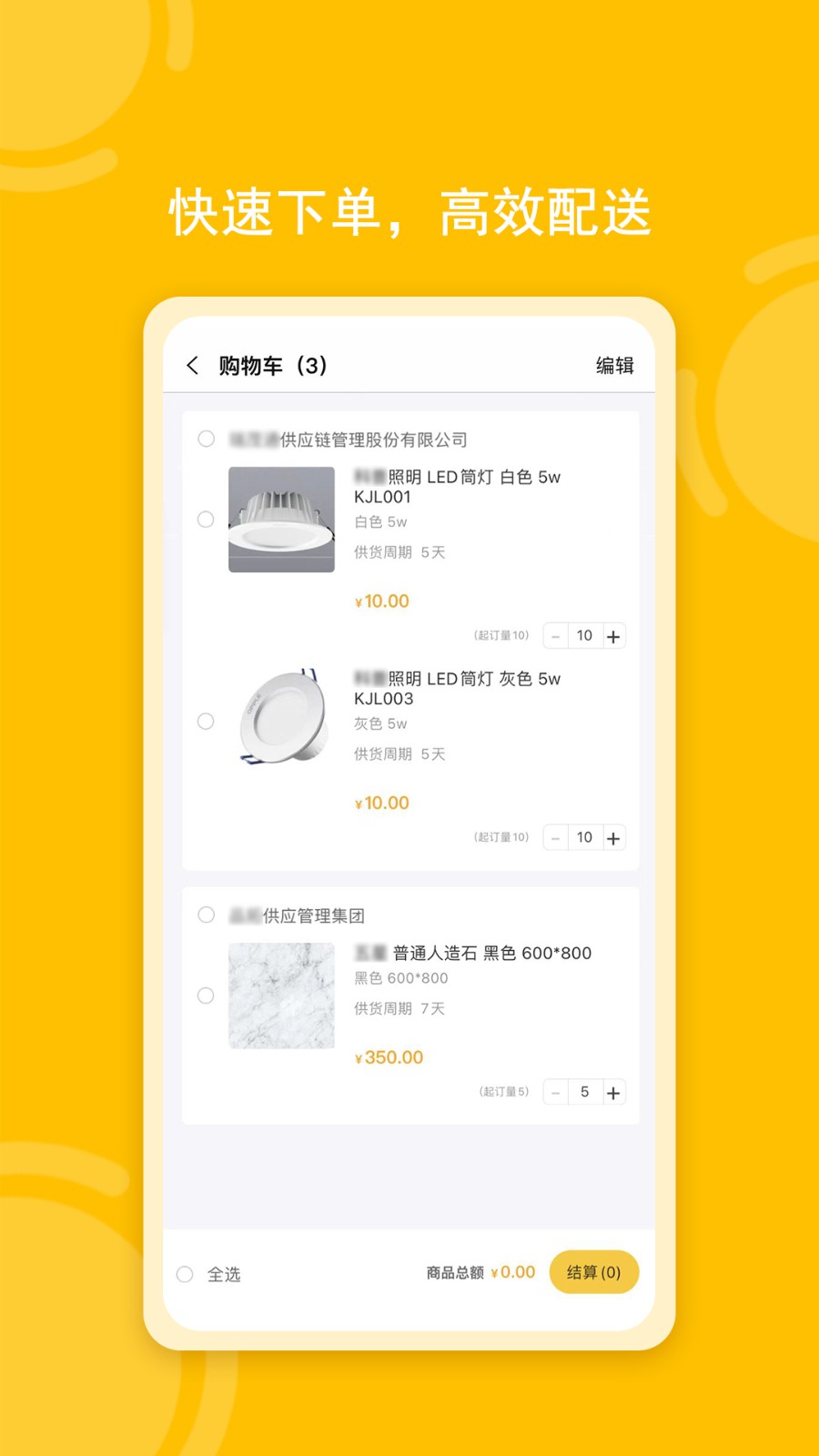The height and width of the screenshot is (1456, 819).
Task: Open the gray LED downlight product thumbnail
Action: pyautogui.click(x=281, y=721)
